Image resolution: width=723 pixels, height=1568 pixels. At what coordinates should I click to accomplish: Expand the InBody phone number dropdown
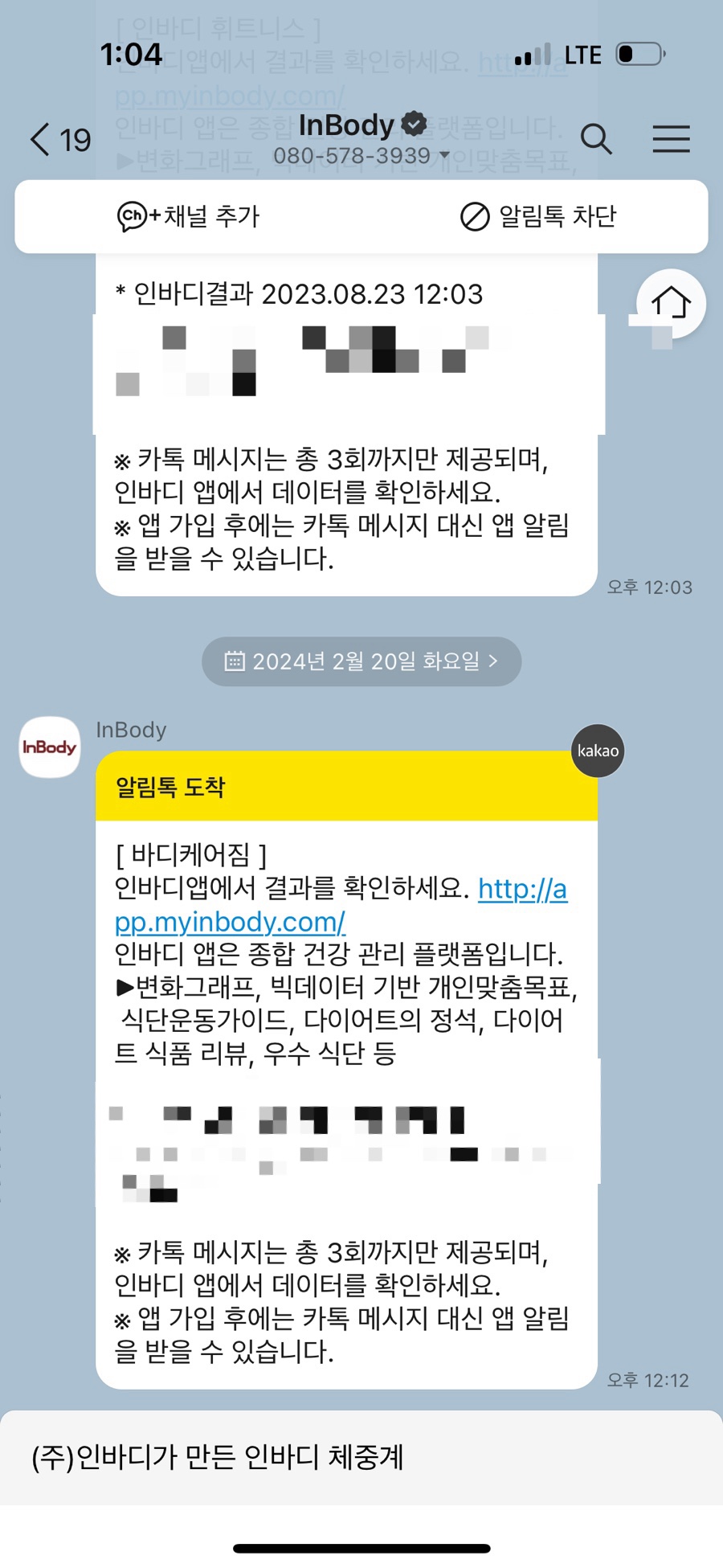(x=444, y=155)
